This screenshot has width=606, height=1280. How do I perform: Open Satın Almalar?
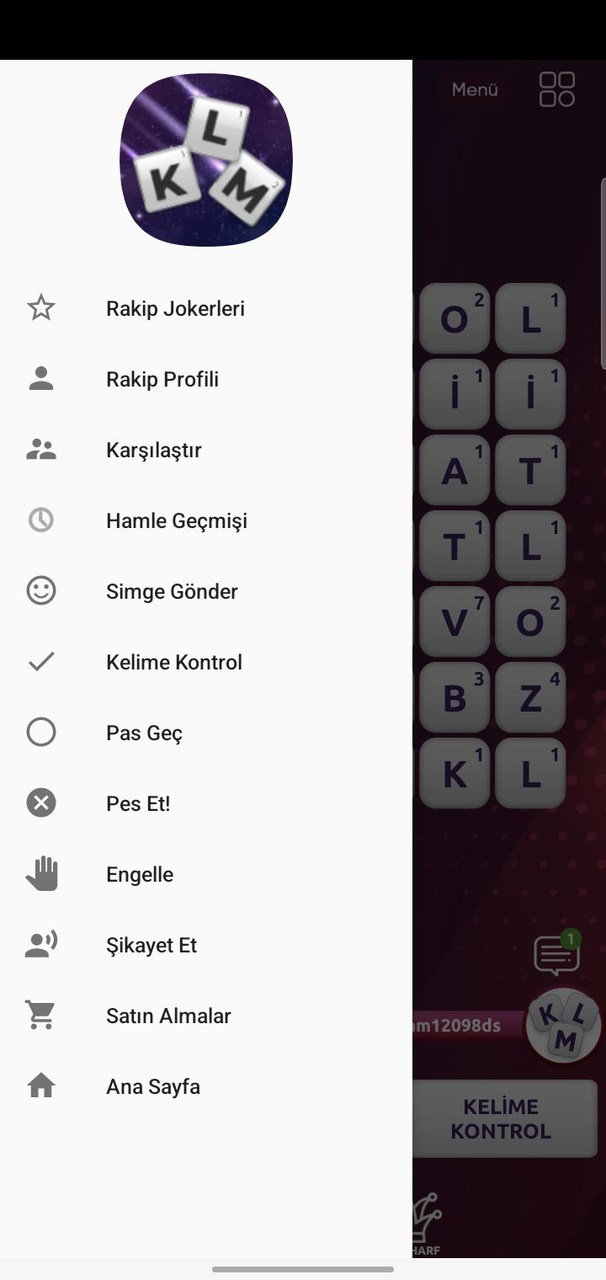(168, 1016)
